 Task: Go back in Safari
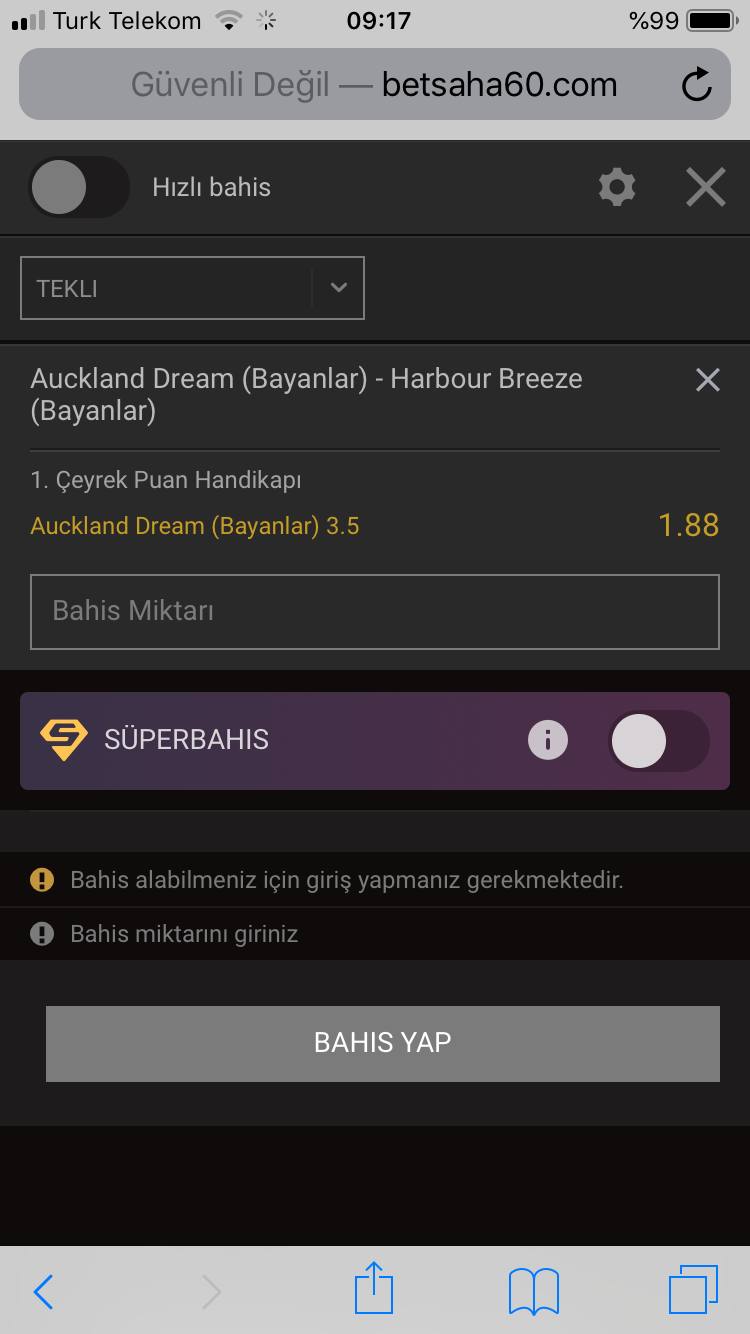pyautogui.click(x=43, y=1291)
